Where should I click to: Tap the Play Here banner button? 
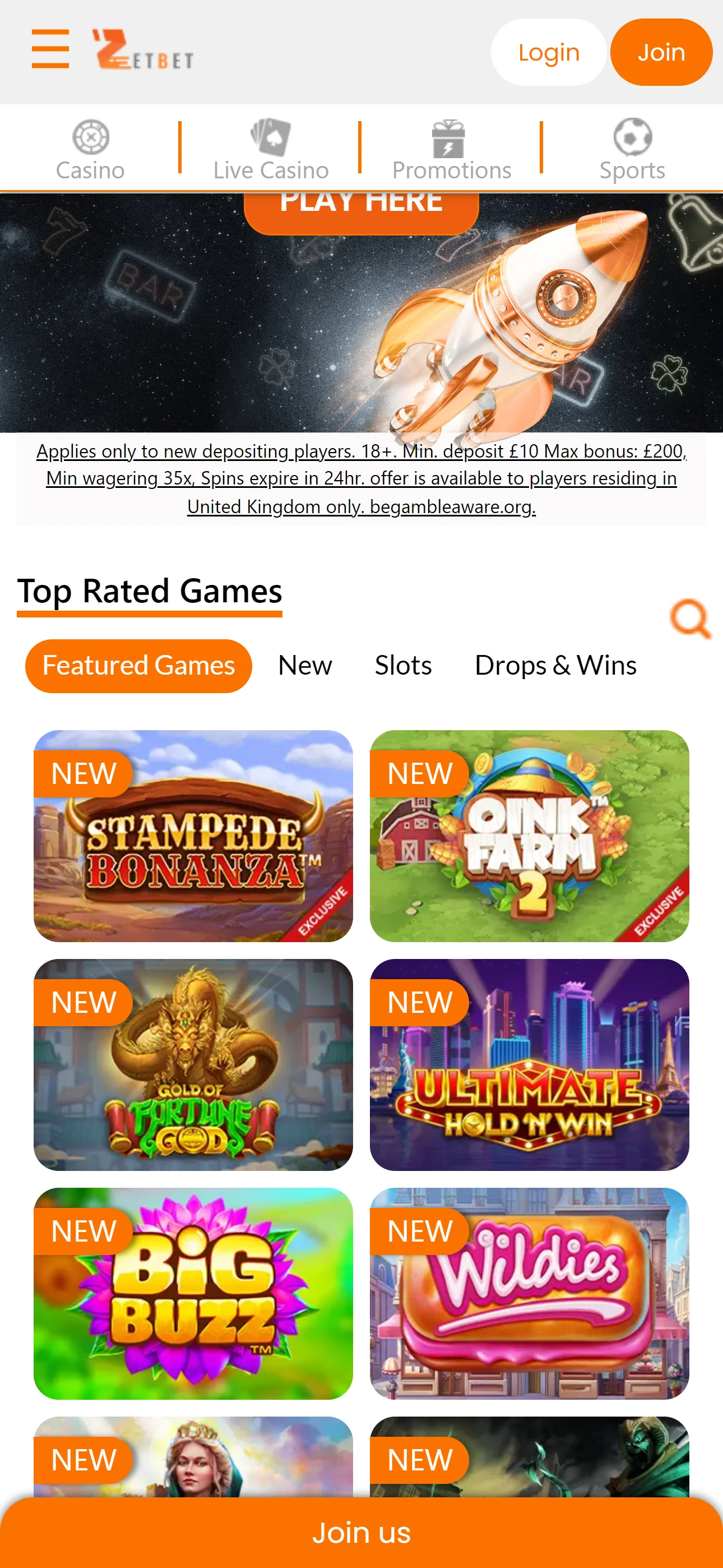coord(361,207)
